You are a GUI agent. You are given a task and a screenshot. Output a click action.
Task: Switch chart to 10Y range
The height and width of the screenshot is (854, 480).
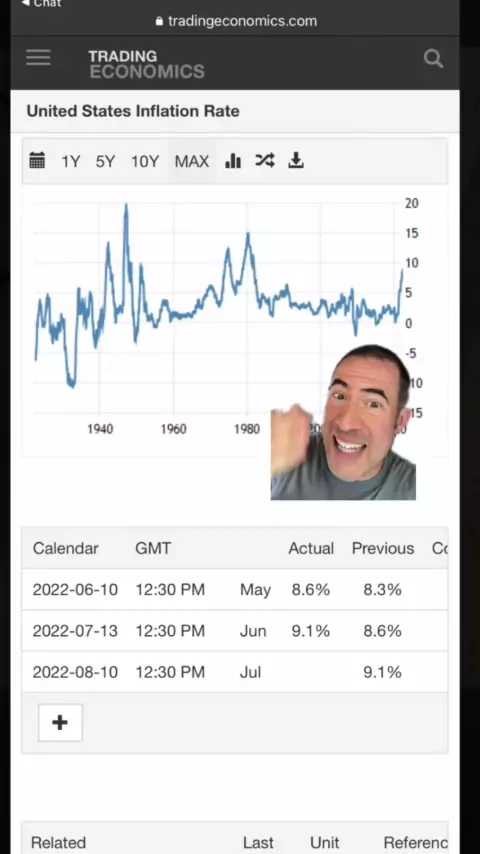(145, 161)
